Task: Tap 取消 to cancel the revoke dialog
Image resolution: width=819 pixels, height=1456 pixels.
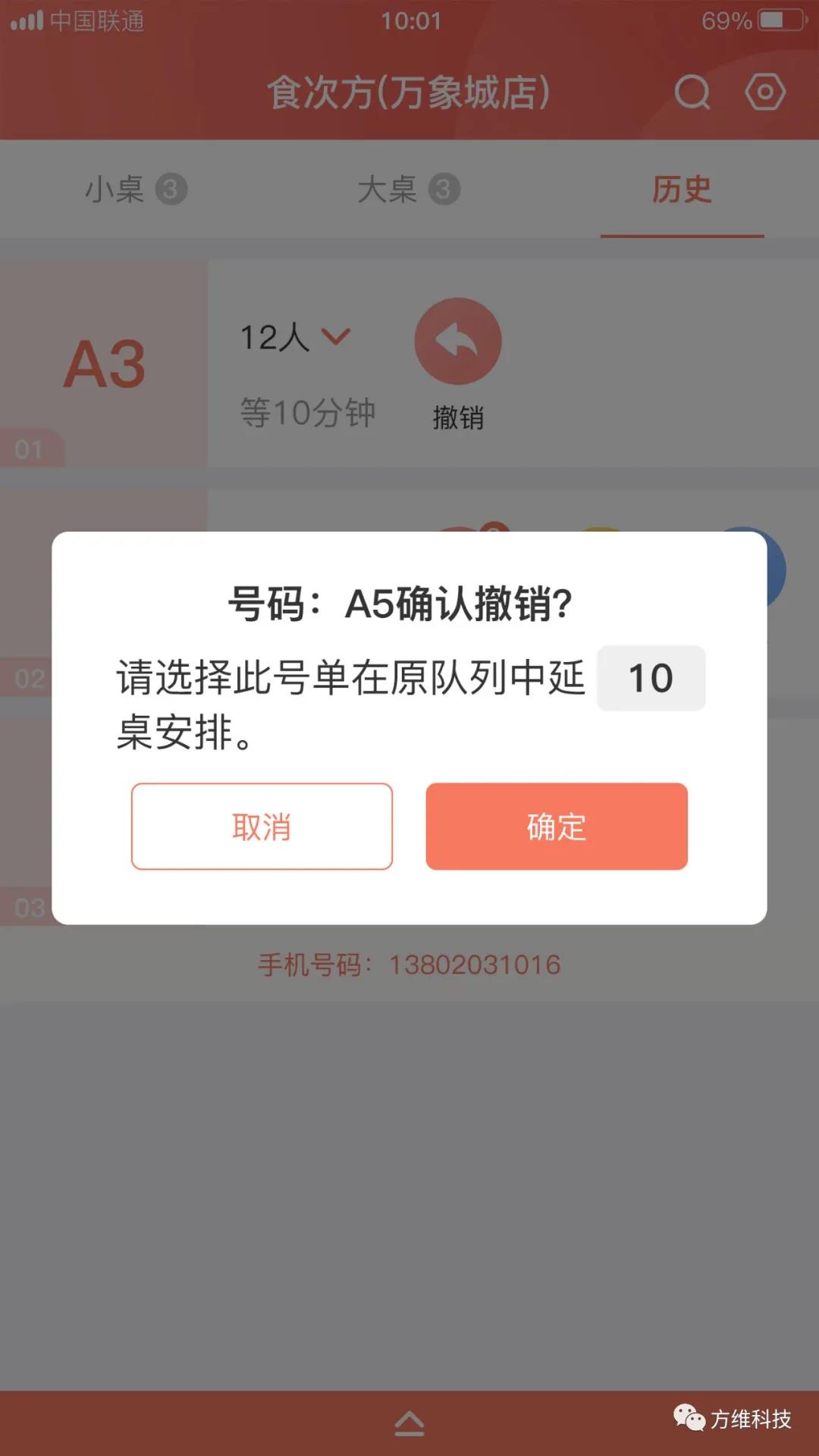Action: tap(262, 826)
